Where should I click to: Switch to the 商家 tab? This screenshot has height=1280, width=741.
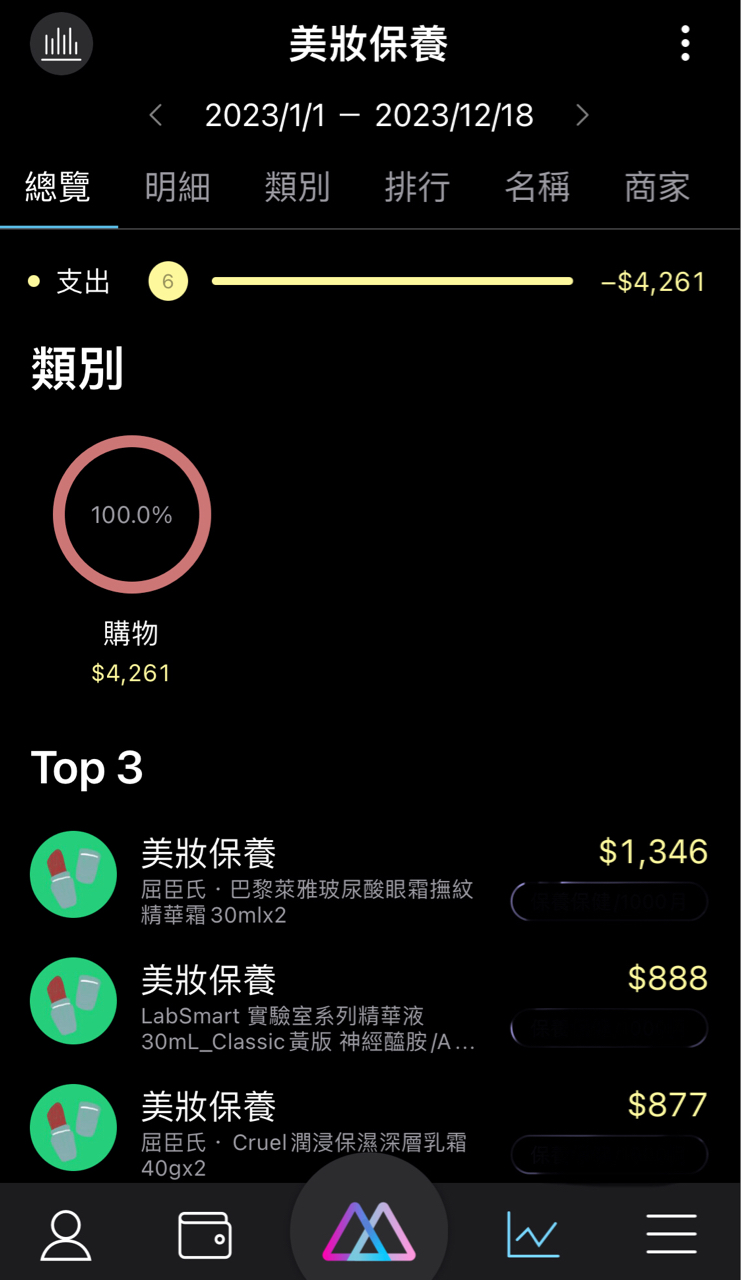click(x=657, y=188)
